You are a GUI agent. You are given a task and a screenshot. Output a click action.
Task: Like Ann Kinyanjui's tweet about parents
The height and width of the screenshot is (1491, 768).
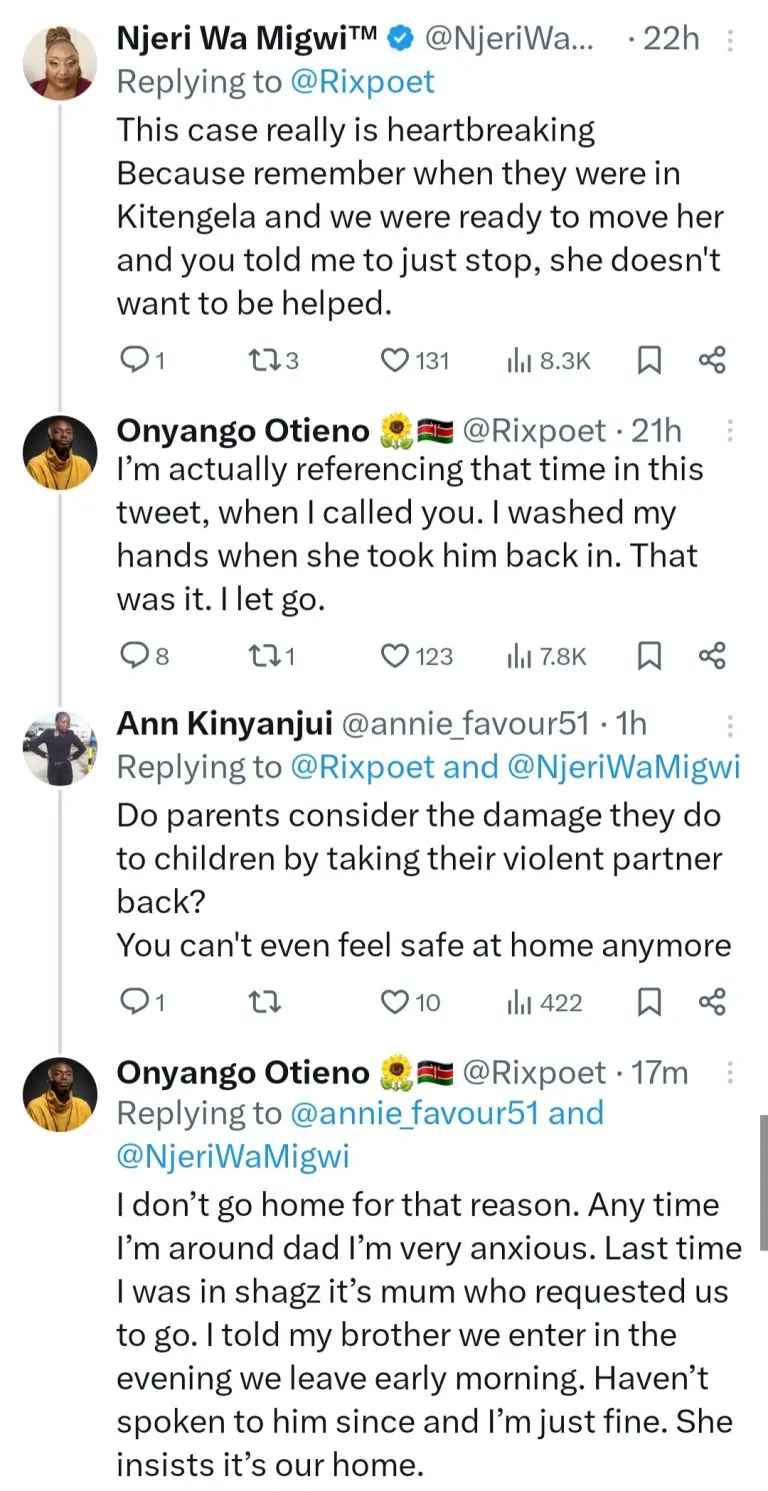point(397,1001)
